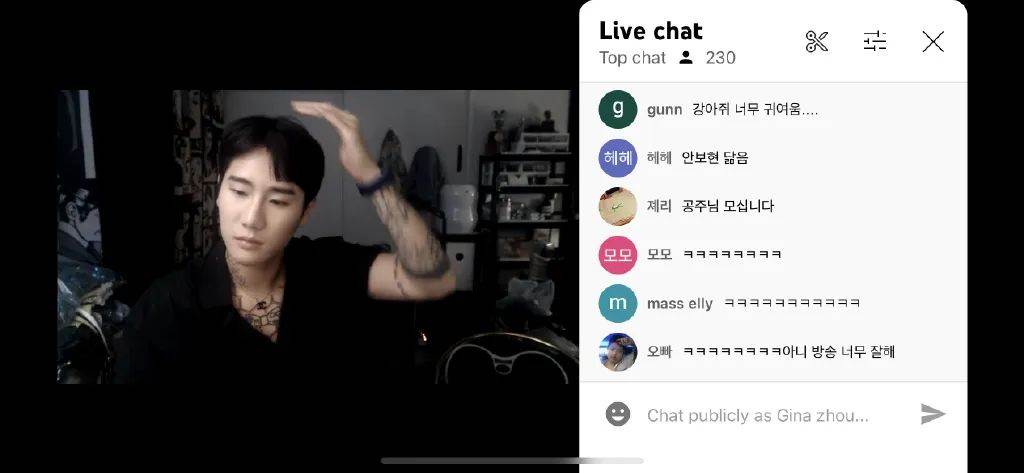Open the clip scissors tool
Image resolution: width=1024 pixels, height=473 pixels.
pyautogui.click(x=817, y=41)
